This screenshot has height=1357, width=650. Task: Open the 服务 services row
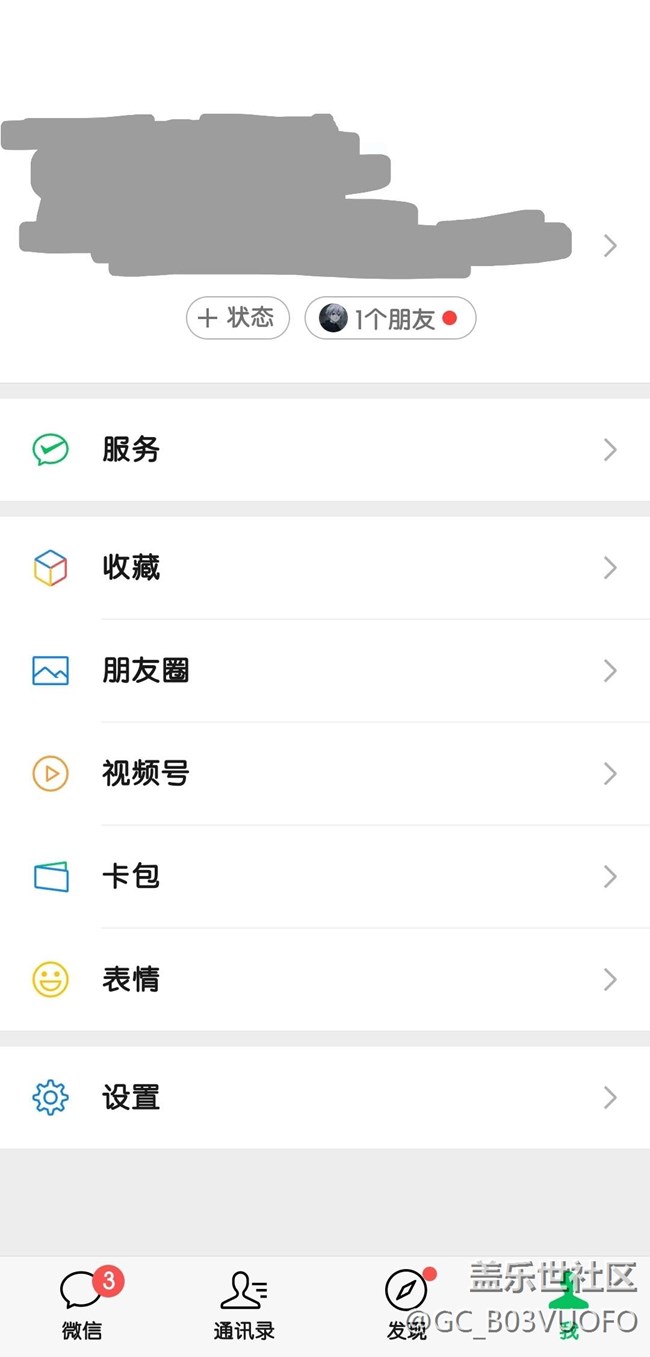325,450
